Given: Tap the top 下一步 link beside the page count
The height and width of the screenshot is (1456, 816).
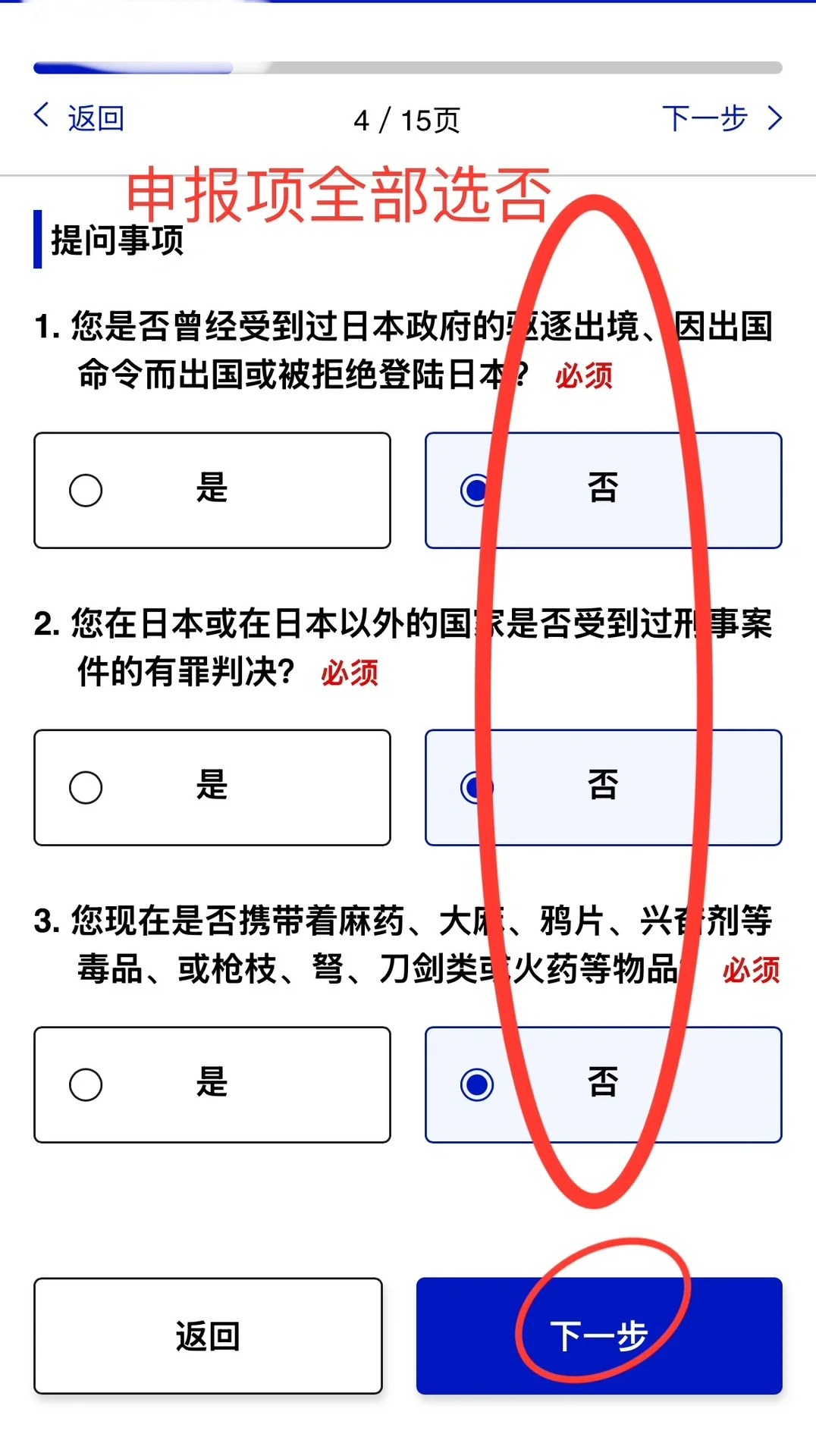Looking at the screenshot, I should 721,118.
